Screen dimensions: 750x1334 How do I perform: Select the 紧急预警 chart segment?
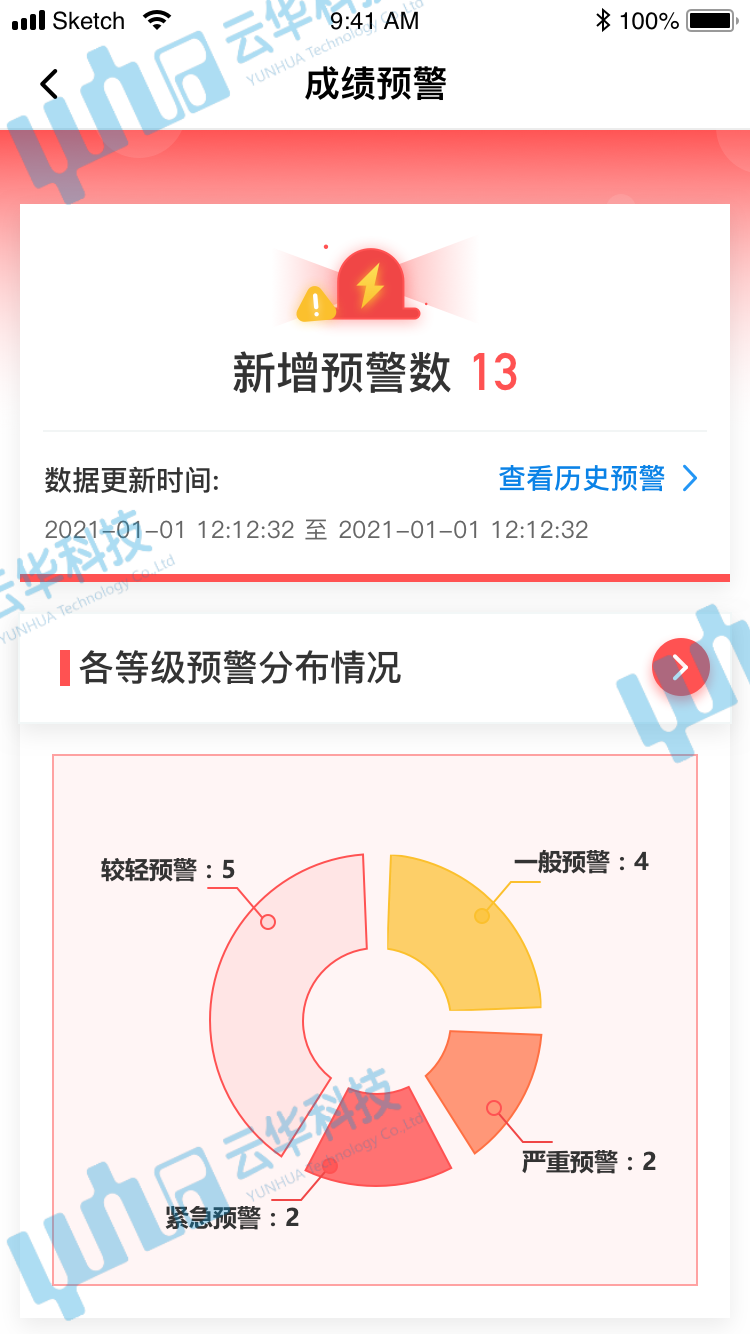coord(380,1140)
